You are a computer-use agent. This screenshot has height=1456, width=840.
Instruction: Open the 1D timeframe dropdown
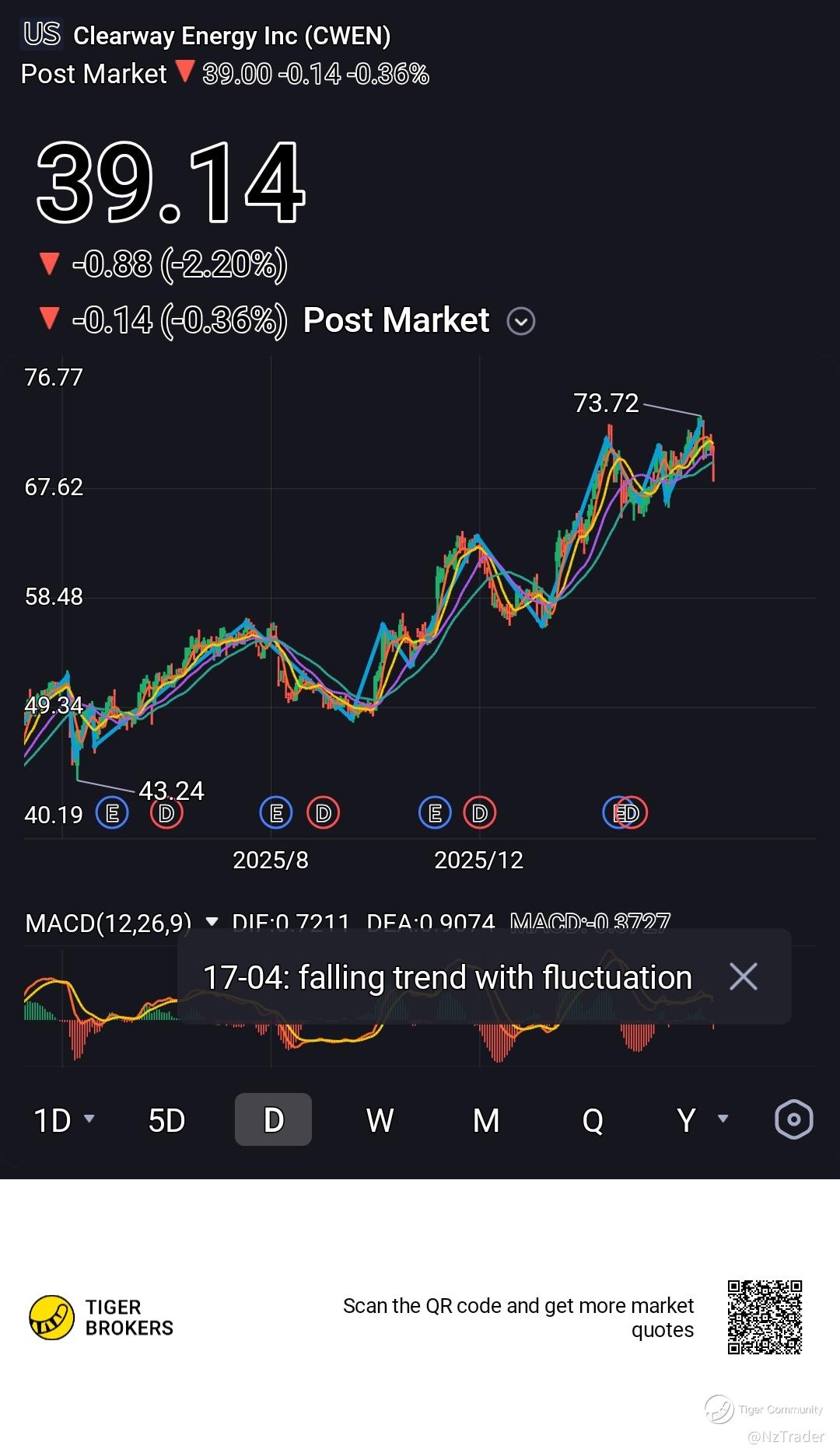(64, 1120)
